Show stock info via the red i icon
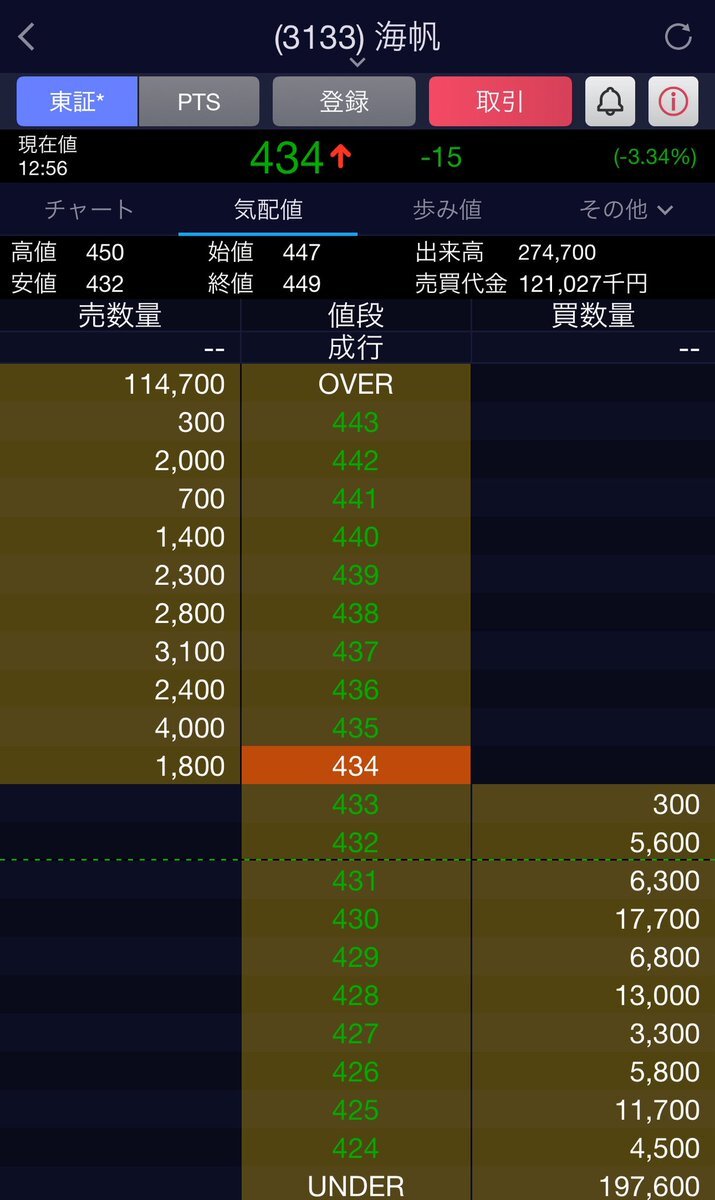Screen dimensions: 715x1200 coord(673,101)
